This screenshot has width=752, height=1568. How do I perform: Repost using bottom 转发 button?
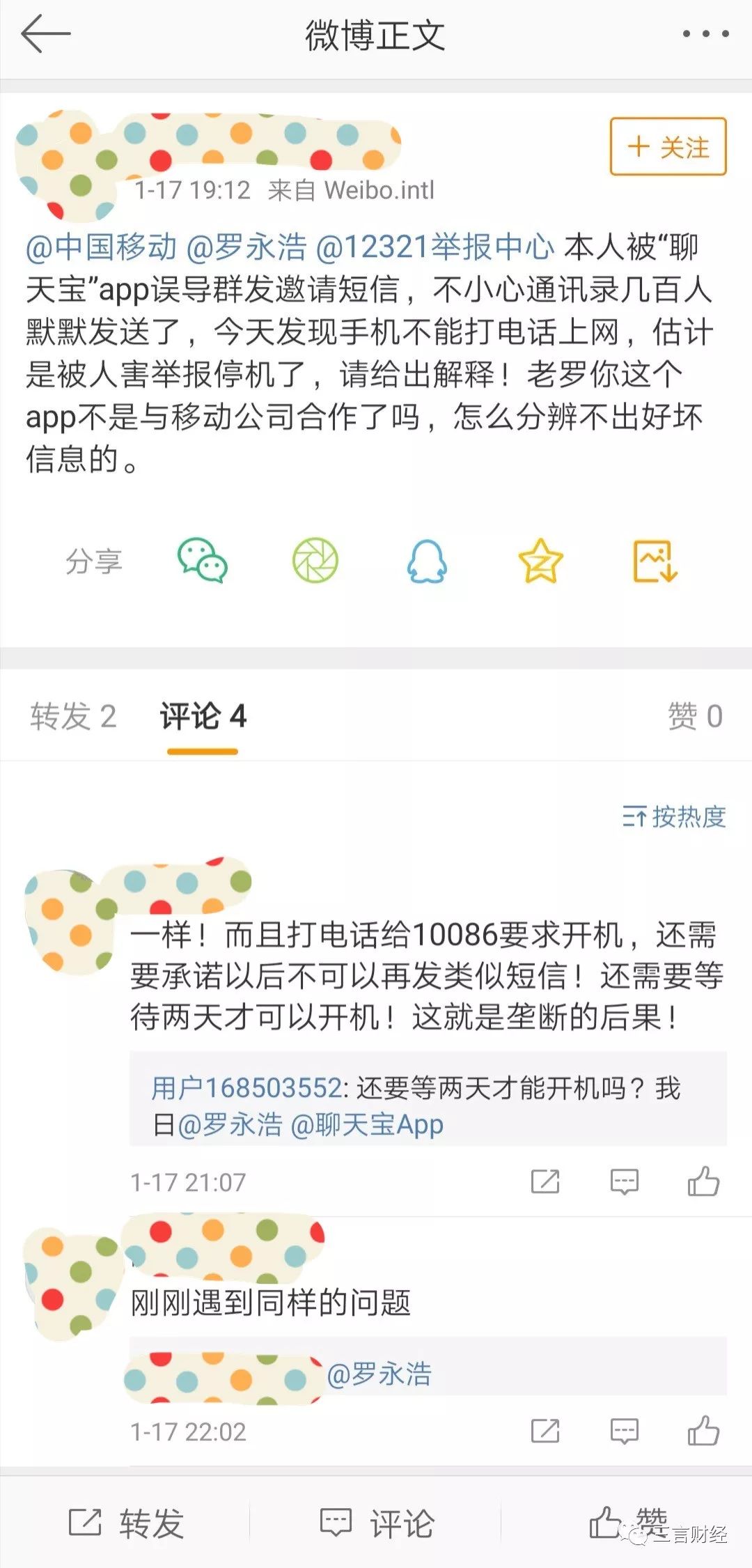point(126,1523)
